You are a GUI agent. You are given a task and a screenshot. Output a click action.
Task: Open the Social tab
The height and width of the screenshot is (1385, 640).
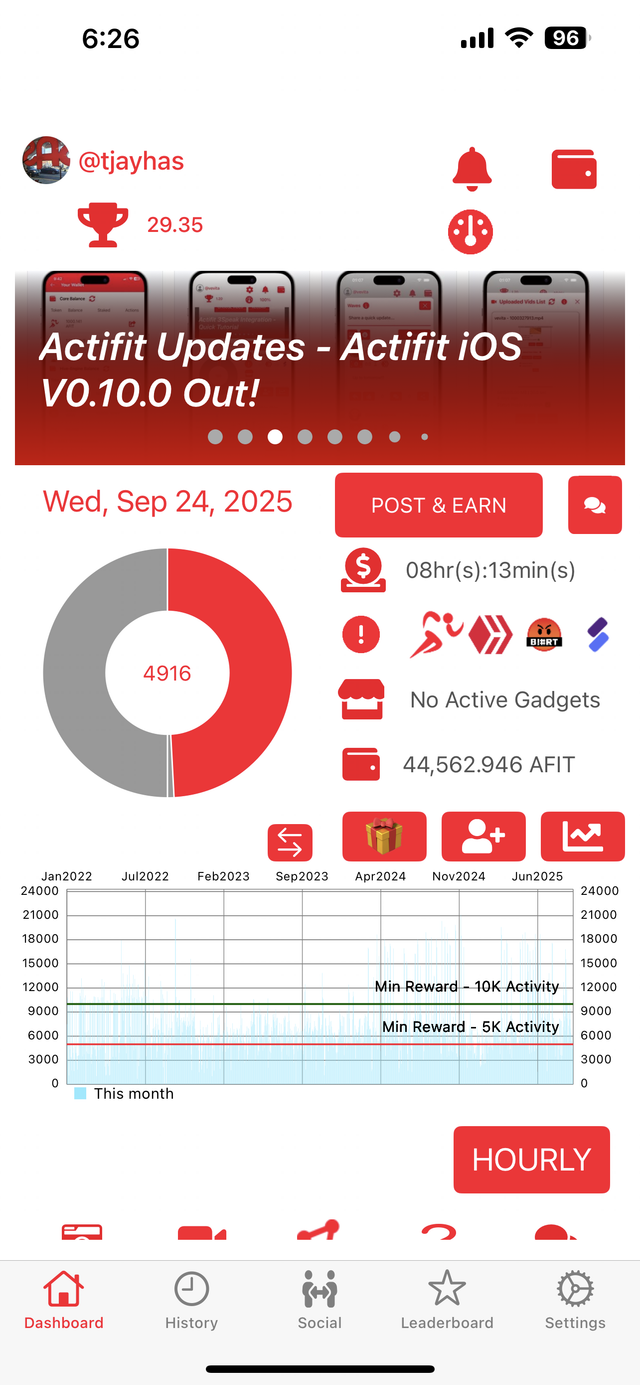tap(320, 1300)
